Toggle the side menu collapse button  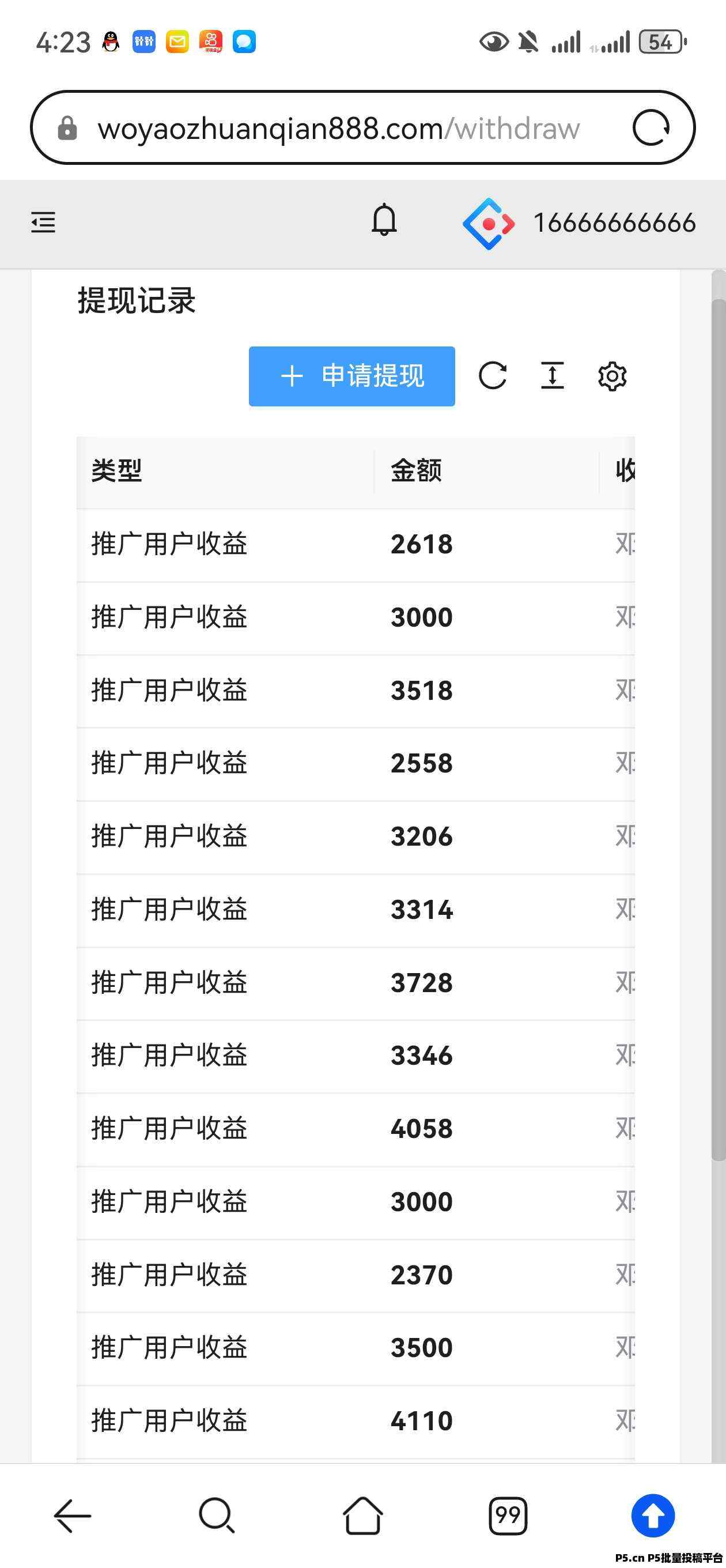pyautogui.click(x=43, y=222)
